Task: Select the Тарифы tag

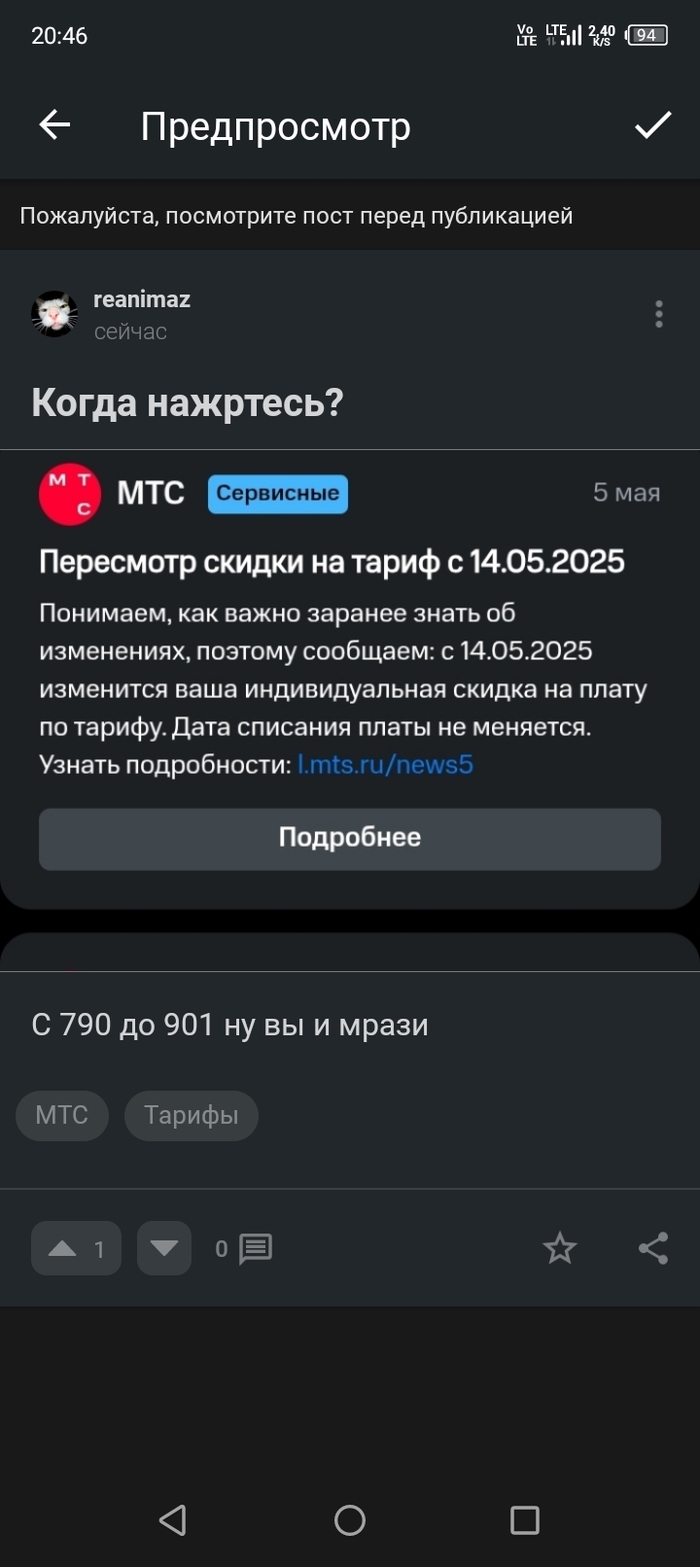Action: [x=191, y=1116]
